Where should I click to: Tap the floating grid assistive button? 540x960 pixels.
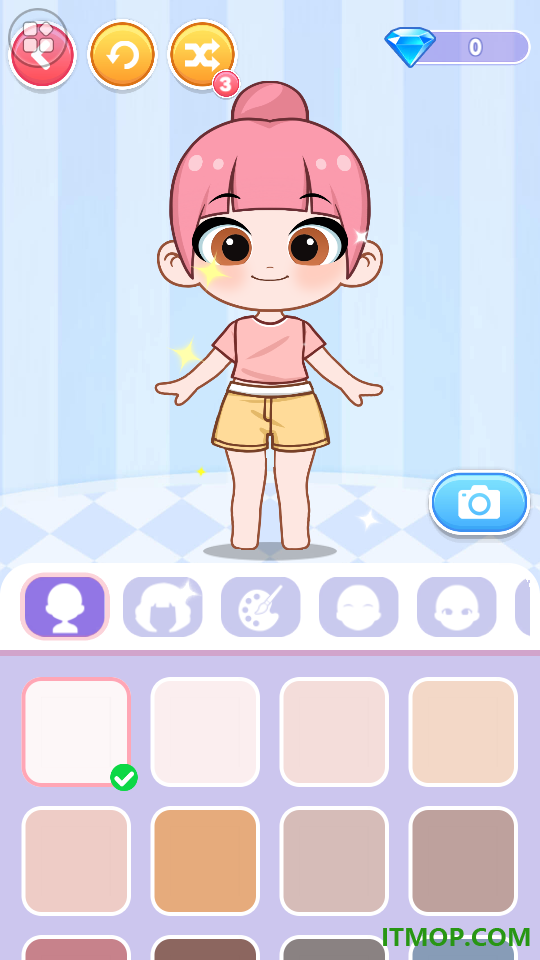[37, 37]
